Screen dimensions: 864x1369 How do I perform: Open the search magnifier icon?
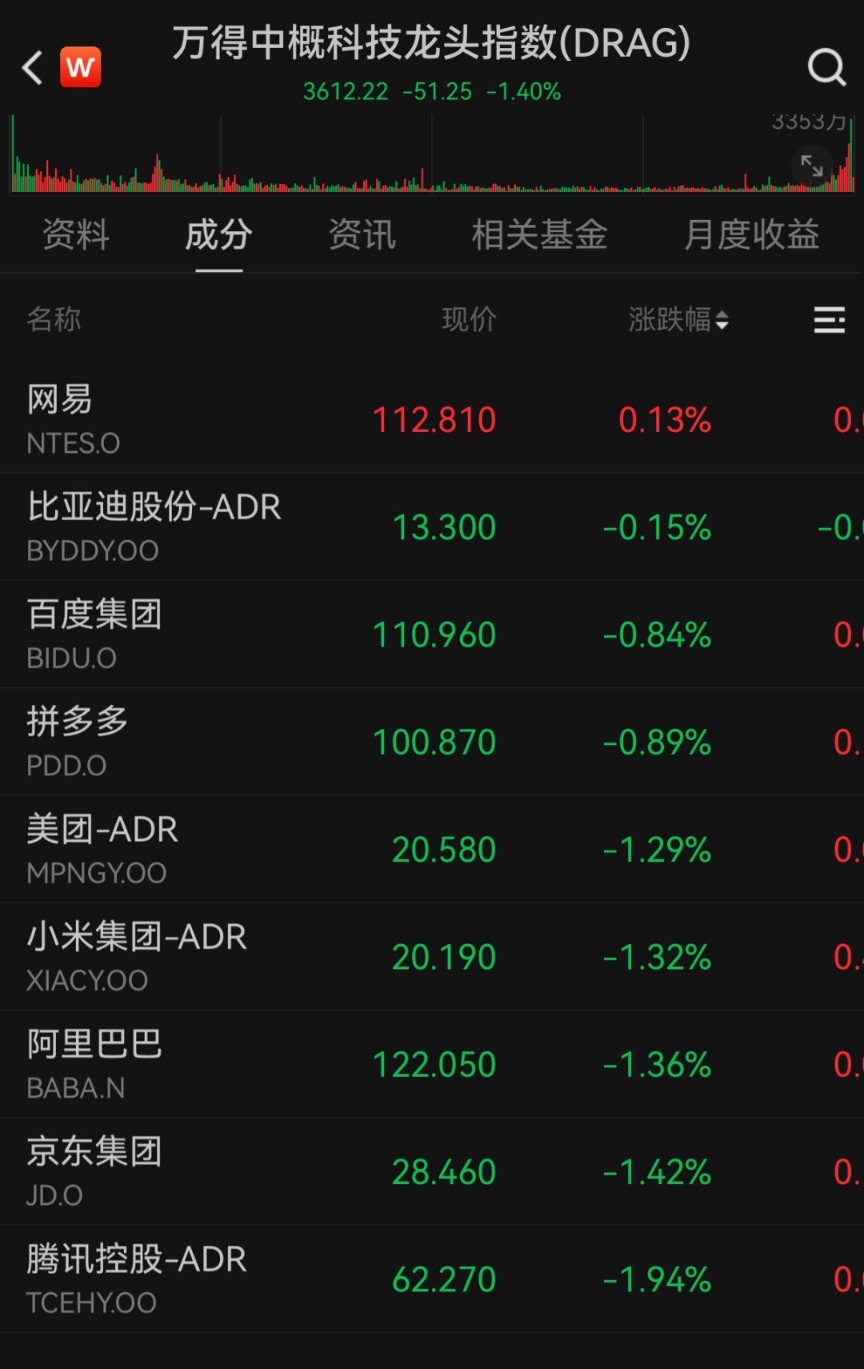[826, 68]
